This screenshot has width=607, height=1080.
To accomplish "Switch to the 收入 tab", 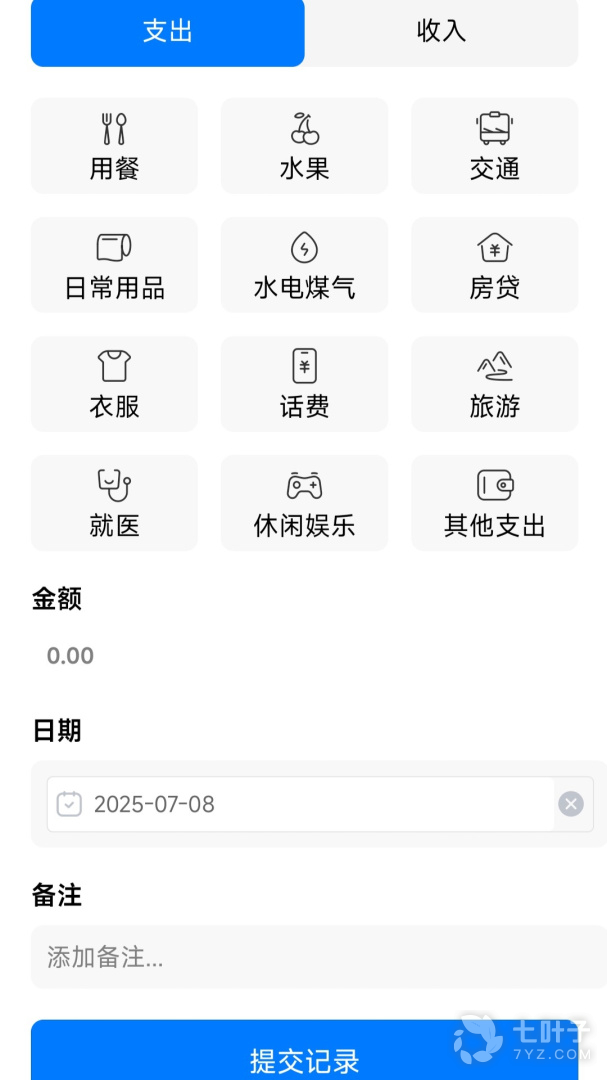I will pyautogui.click(x=441, y=32).
